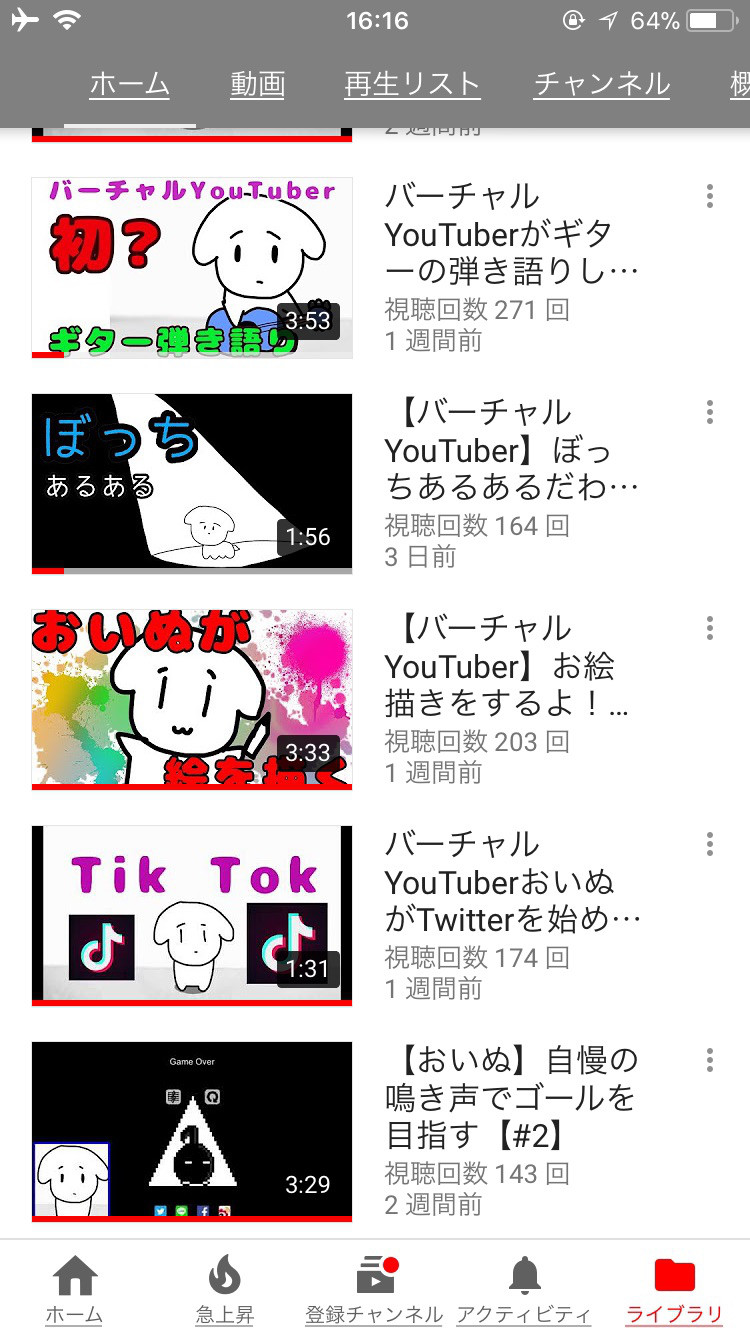
Task: Switch to 登録チャンネル subscriptions
Action: click(375, 1290)
